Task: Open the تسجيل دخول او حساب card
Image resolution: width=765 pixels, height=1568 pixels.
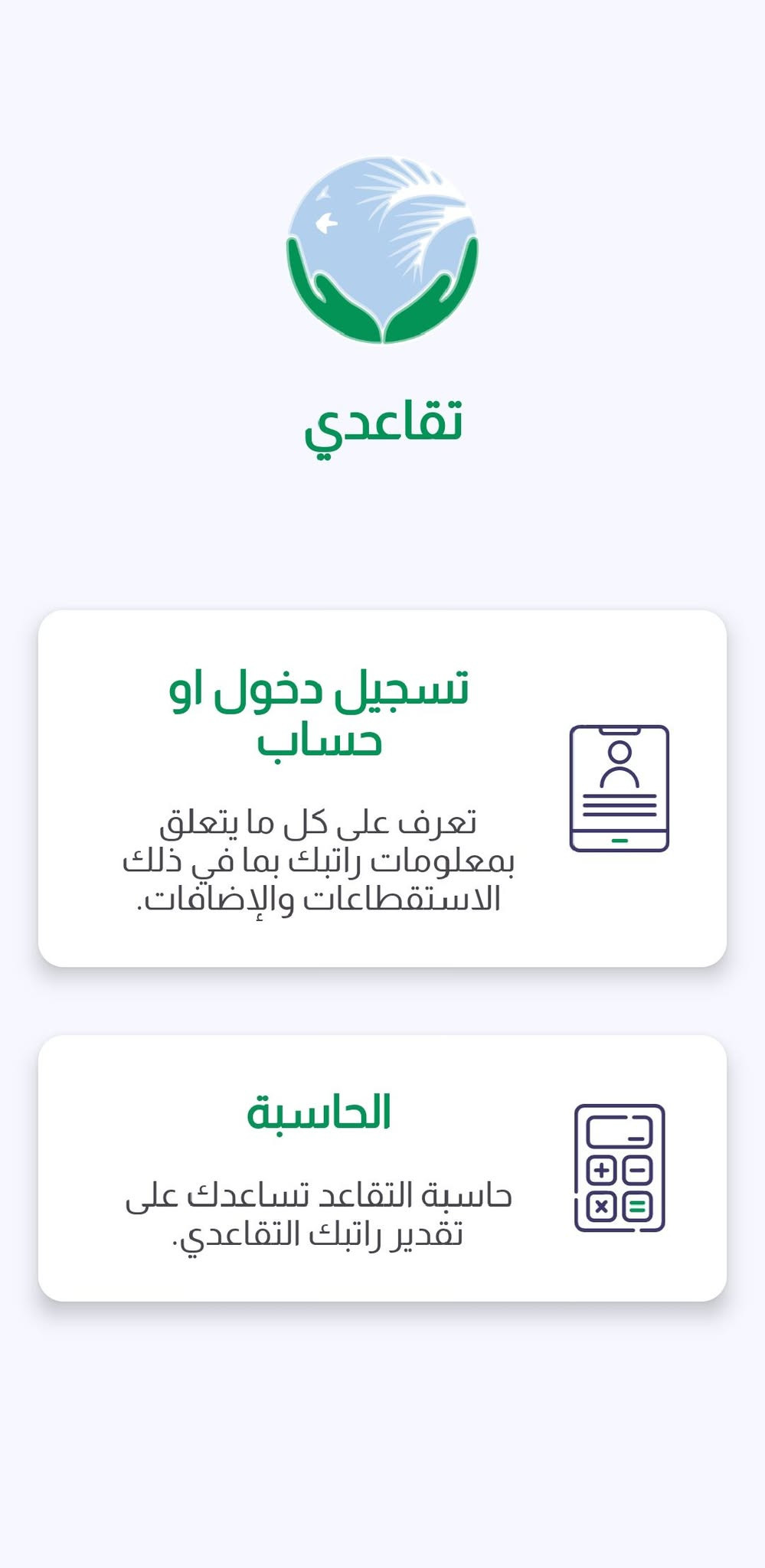Action: tap(382, 788)
